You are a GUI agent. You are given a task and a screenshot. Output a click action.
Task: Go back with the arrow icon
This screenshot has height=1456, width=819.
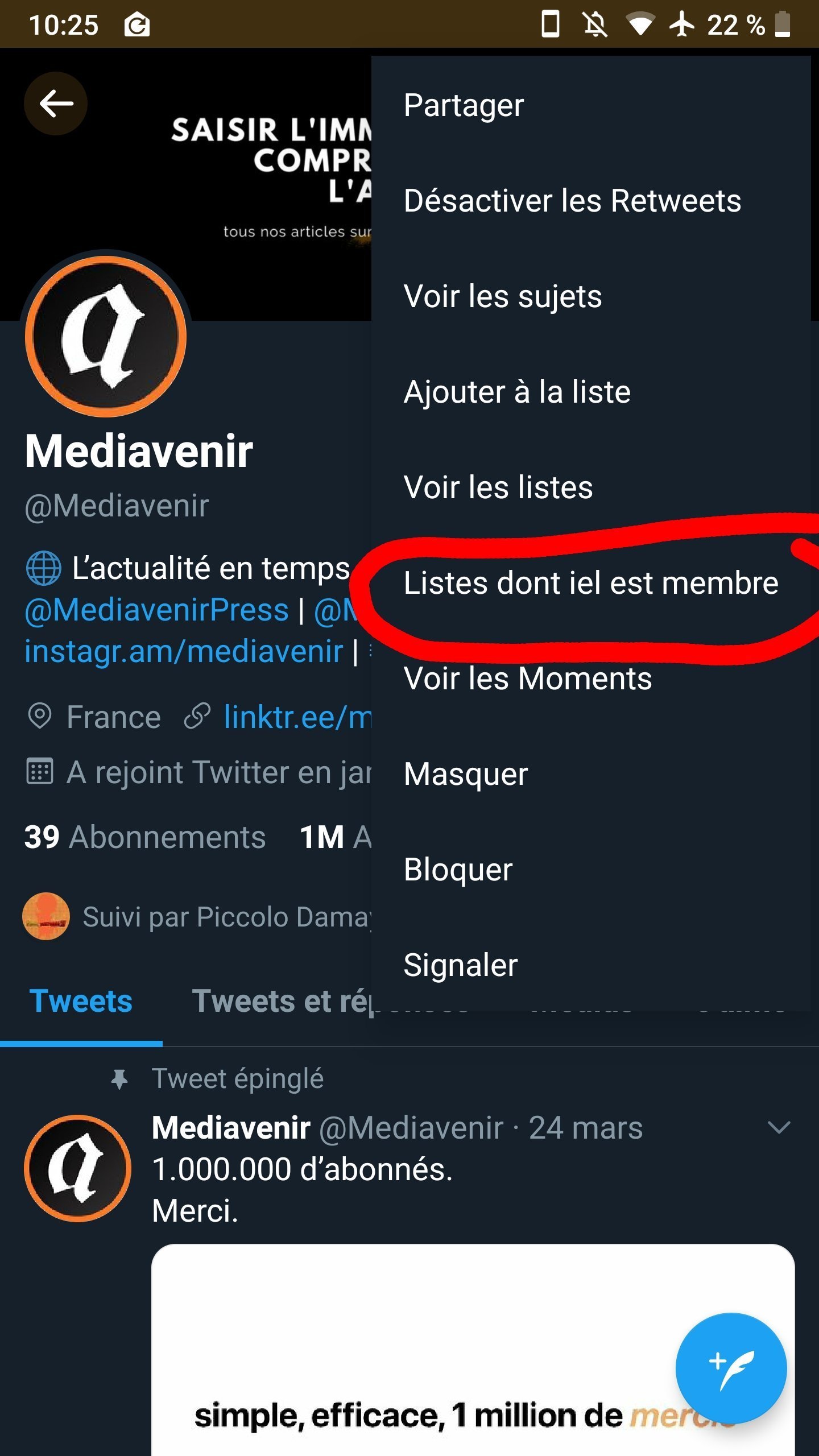pyautogui.click(x=56, y=104)
